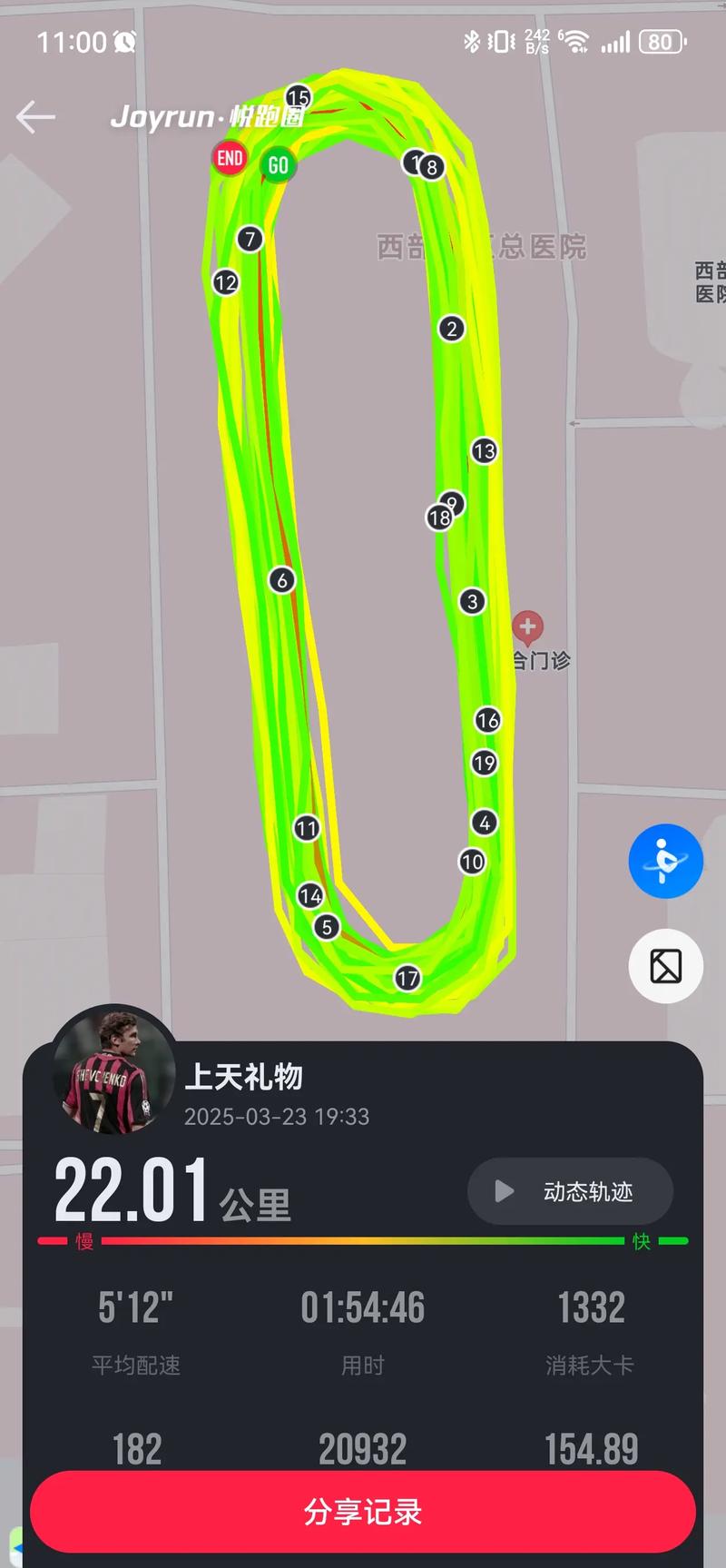Image resolution: width=726 pixels, height=1568 pixels.
Task: Tap the blue running-figure map icon
Action: coord(665,861)
